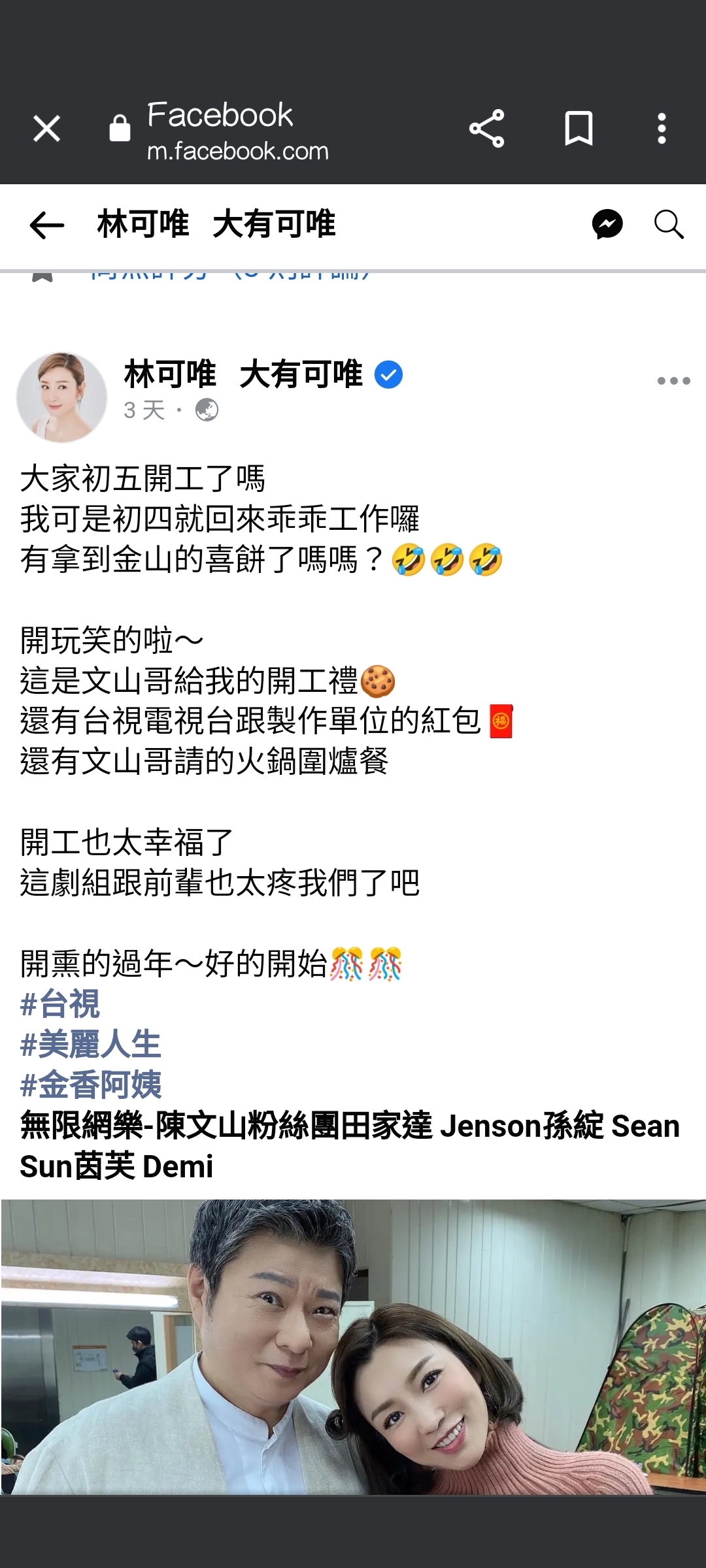Open the #美麗人生 hashtag
Screen dimensions: 706x1568
point(91,1045)
